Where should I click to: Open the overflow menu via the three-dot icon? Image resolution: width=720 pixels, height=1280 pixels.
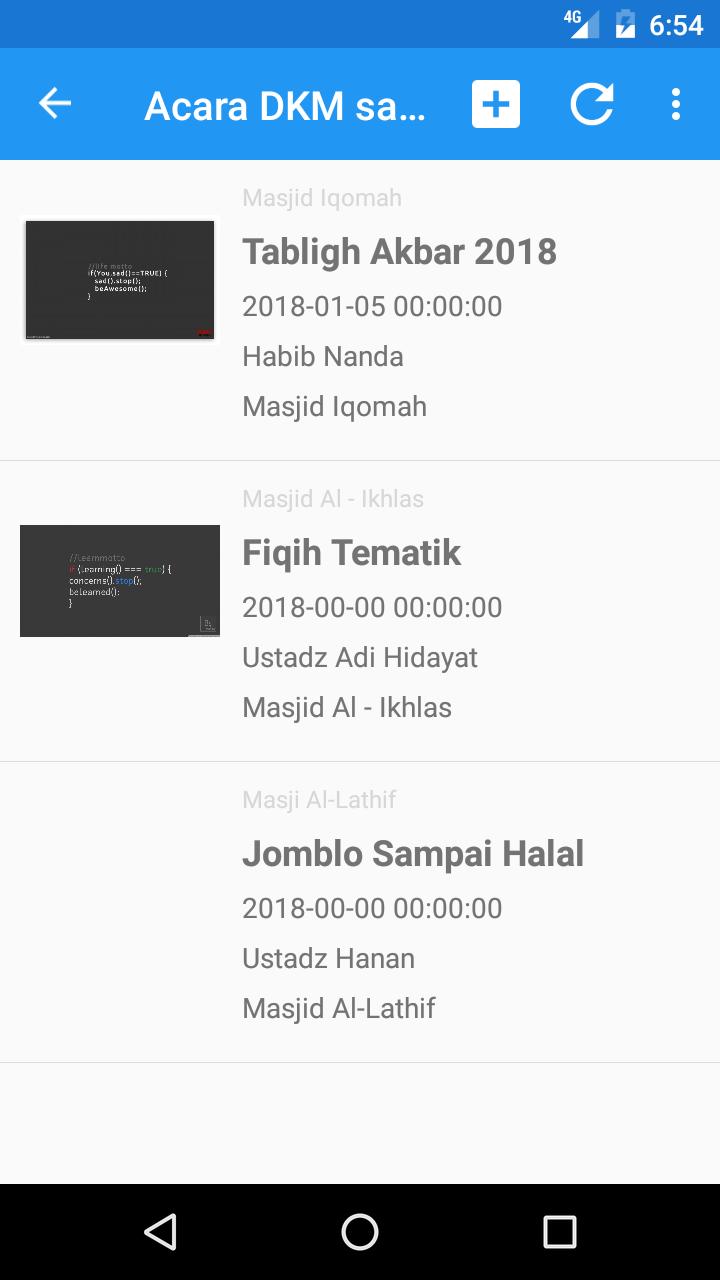(675, 103)
